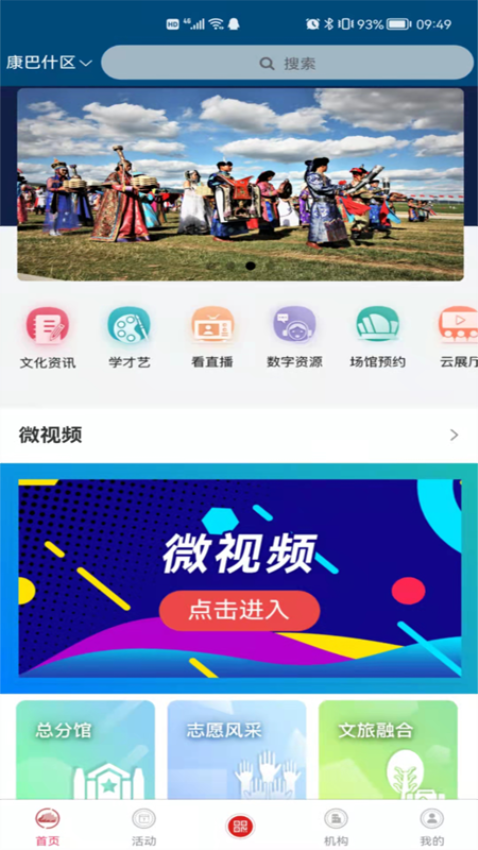Image resolution: width=478 pixels, height=850 pixels.
Task: Open the 总分馆 card
Action: click(x=86, y=750)
